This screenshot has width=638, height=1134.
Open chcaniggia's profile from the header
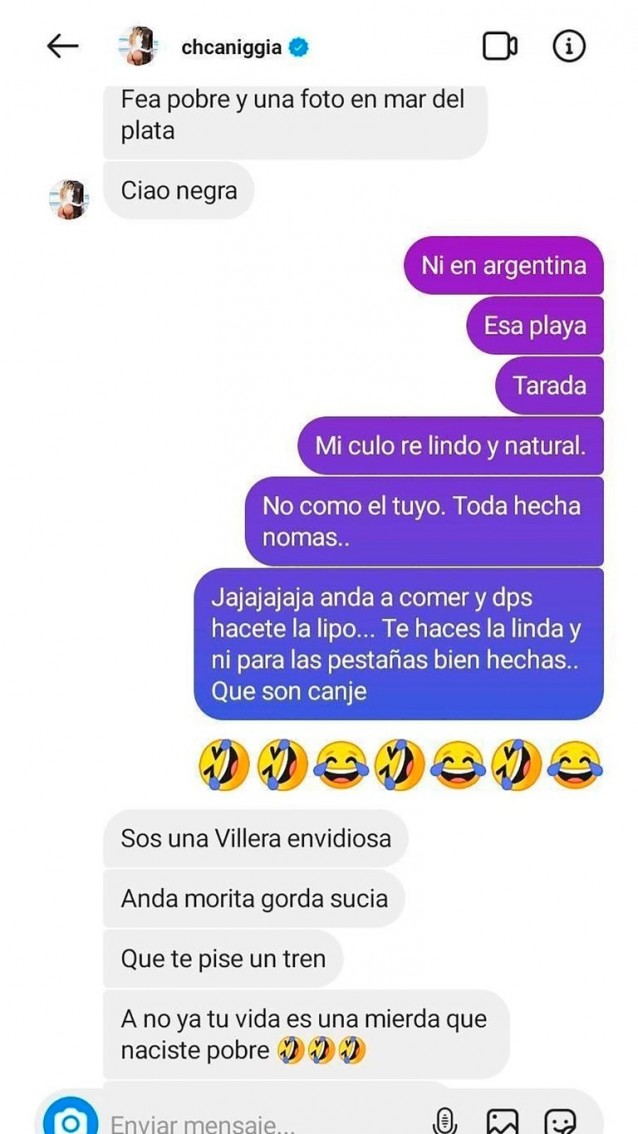231,47
